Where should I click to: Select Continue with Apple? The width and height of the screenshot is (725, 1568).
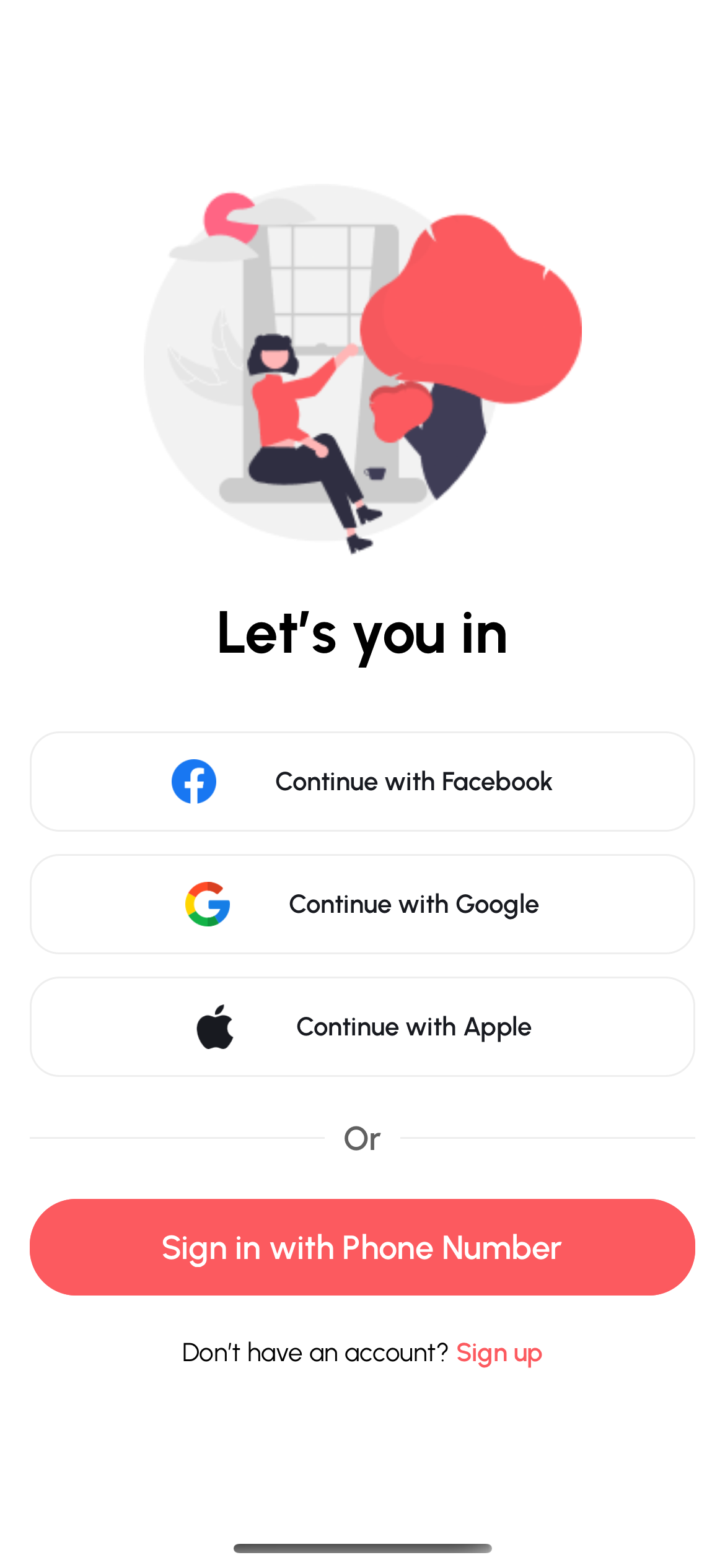[x=362, y=1027]
